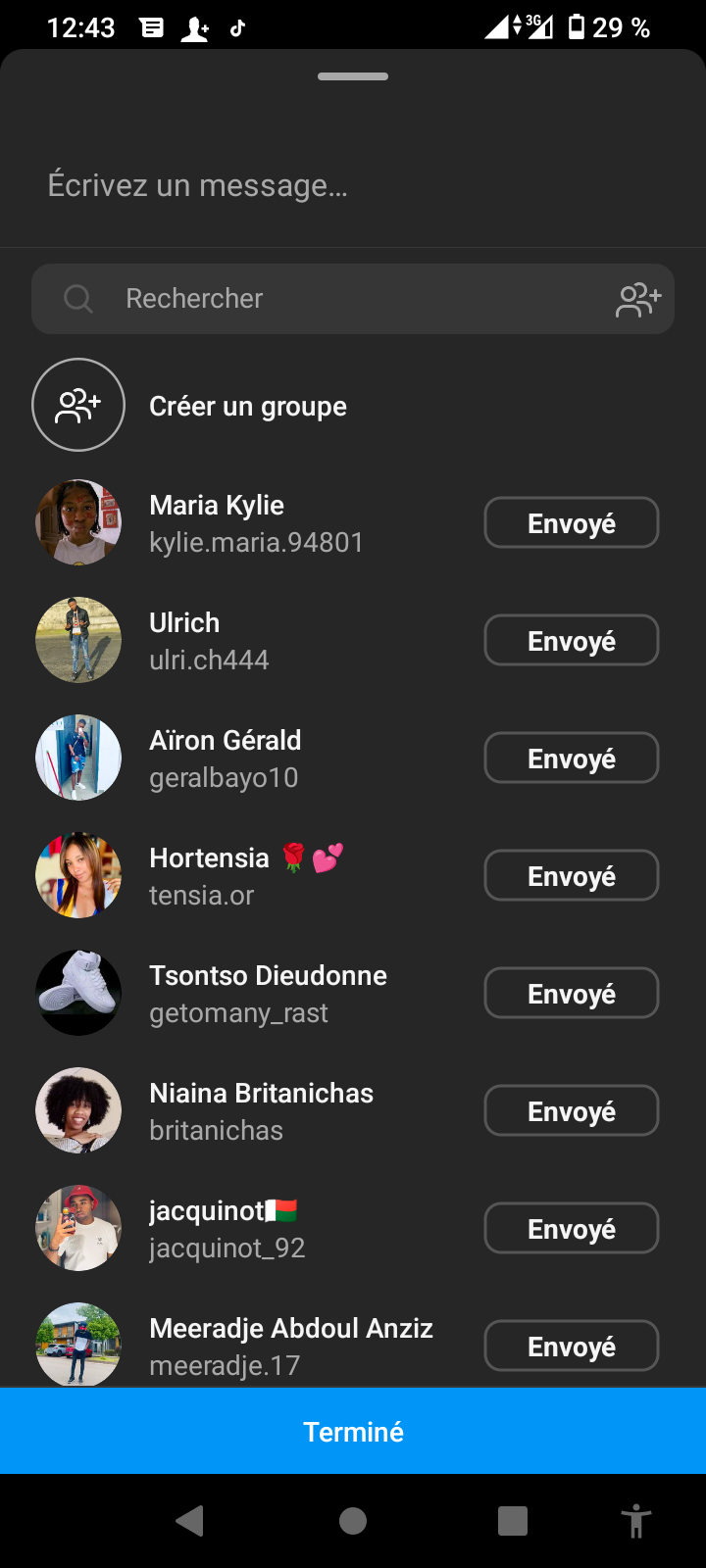Viewport: 706px width, 1568px height.
Task: Return to the home screen
Action: [x=353, y=1521]
